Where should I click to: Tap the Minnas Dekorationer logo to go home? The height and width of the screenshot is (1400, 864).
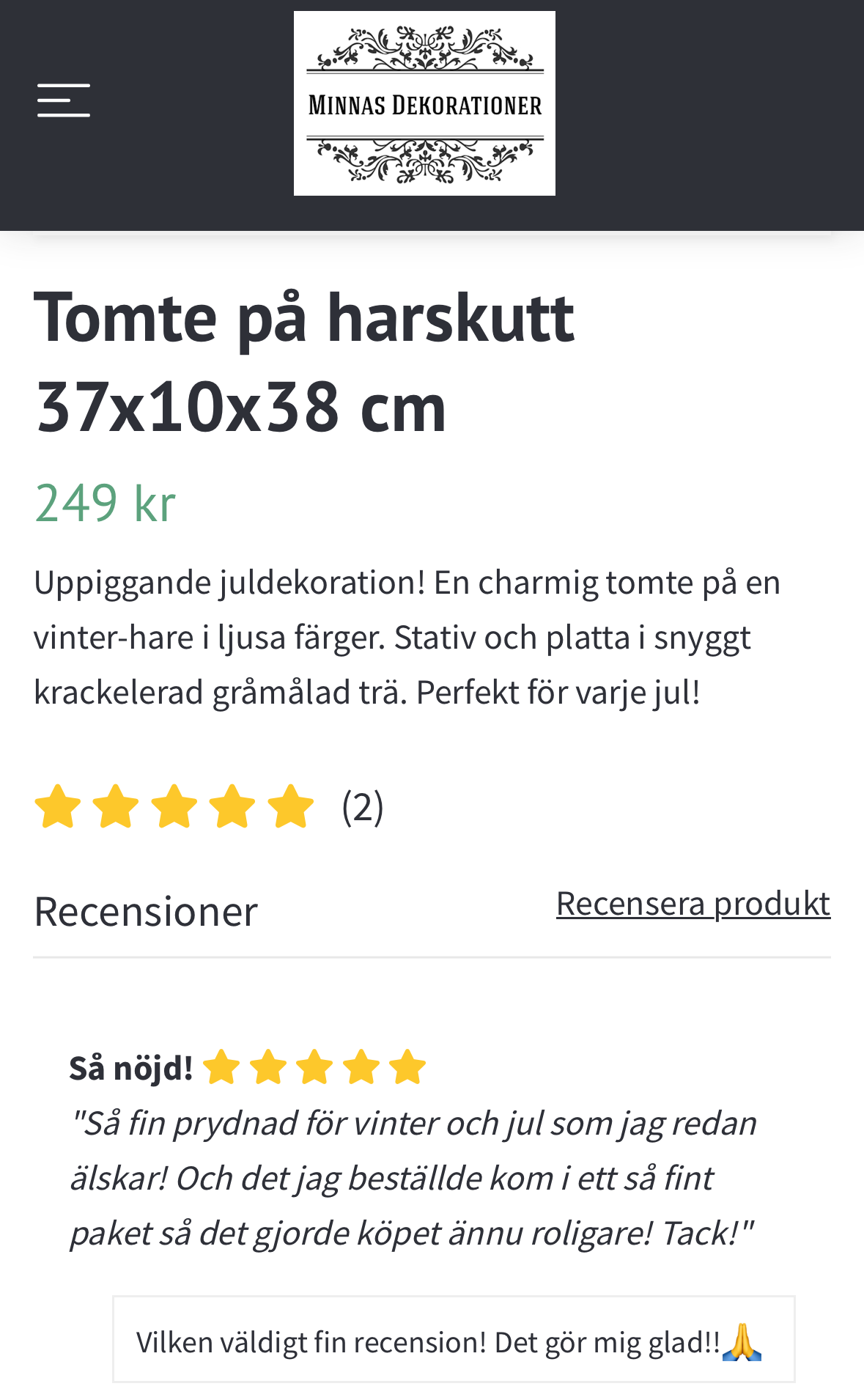click(424, 103)
